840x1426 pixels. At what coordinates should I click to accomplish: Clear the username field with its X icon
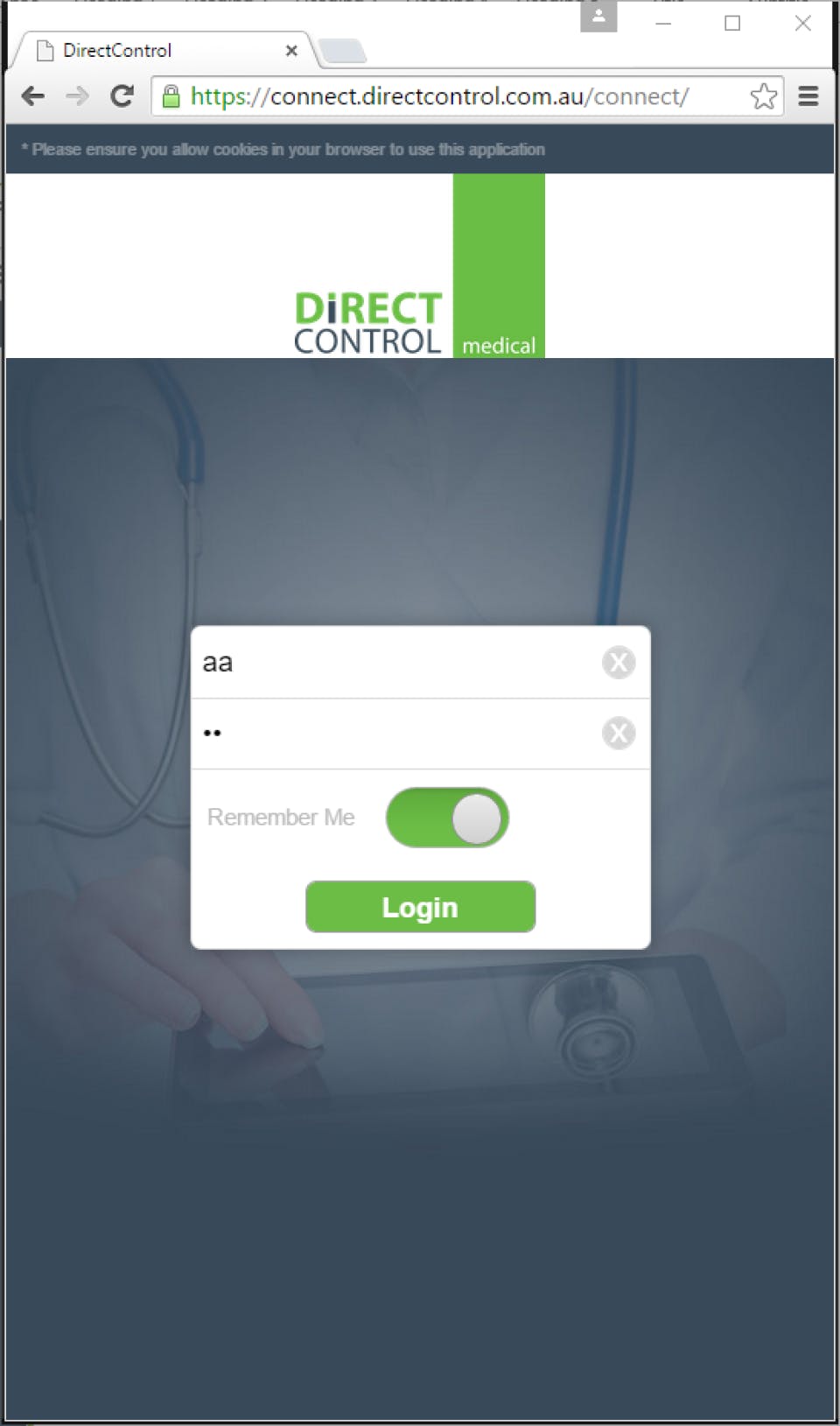pyautogui.click(x=619, y=663)
